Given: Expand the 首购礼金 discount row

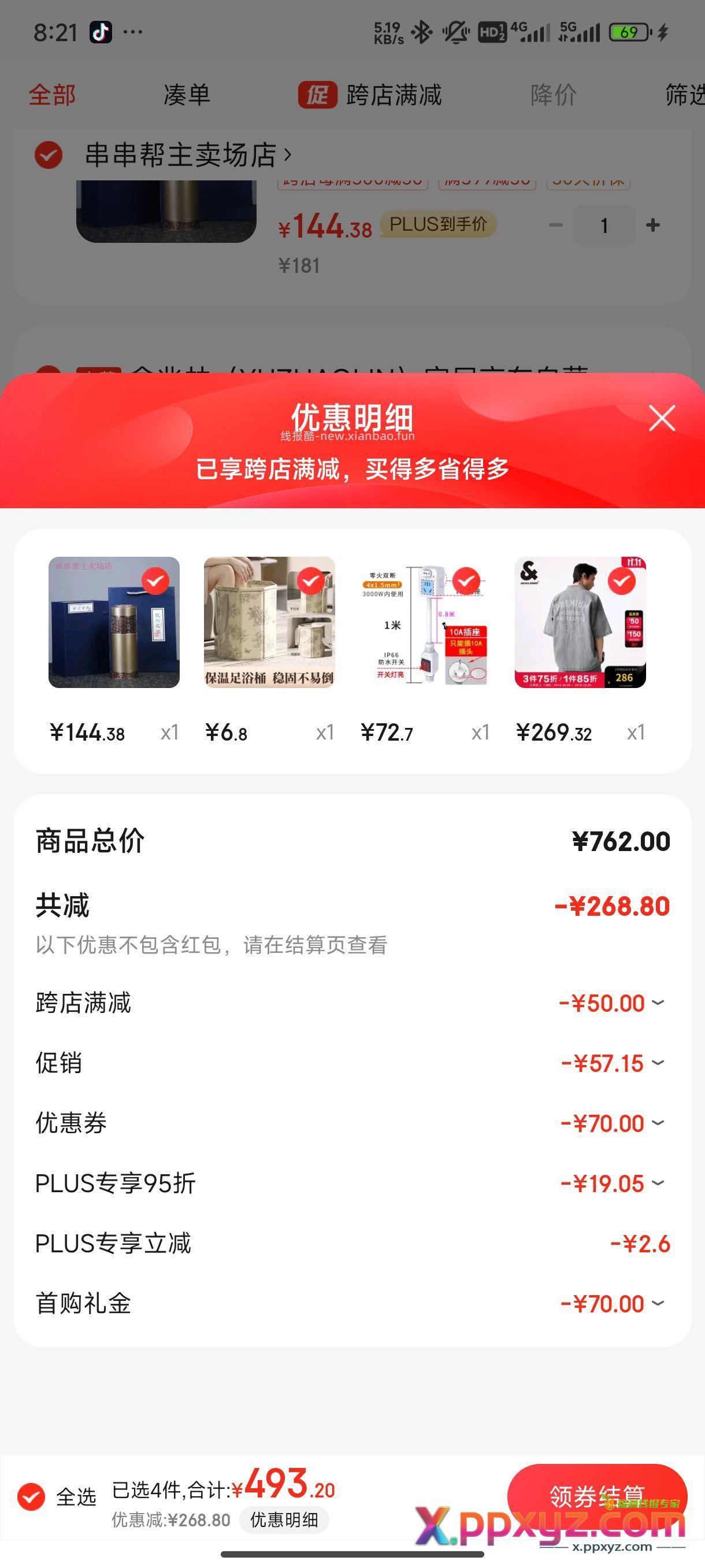Looking at the screenshot, I should pyautogui.click(x=658, y=1303).
